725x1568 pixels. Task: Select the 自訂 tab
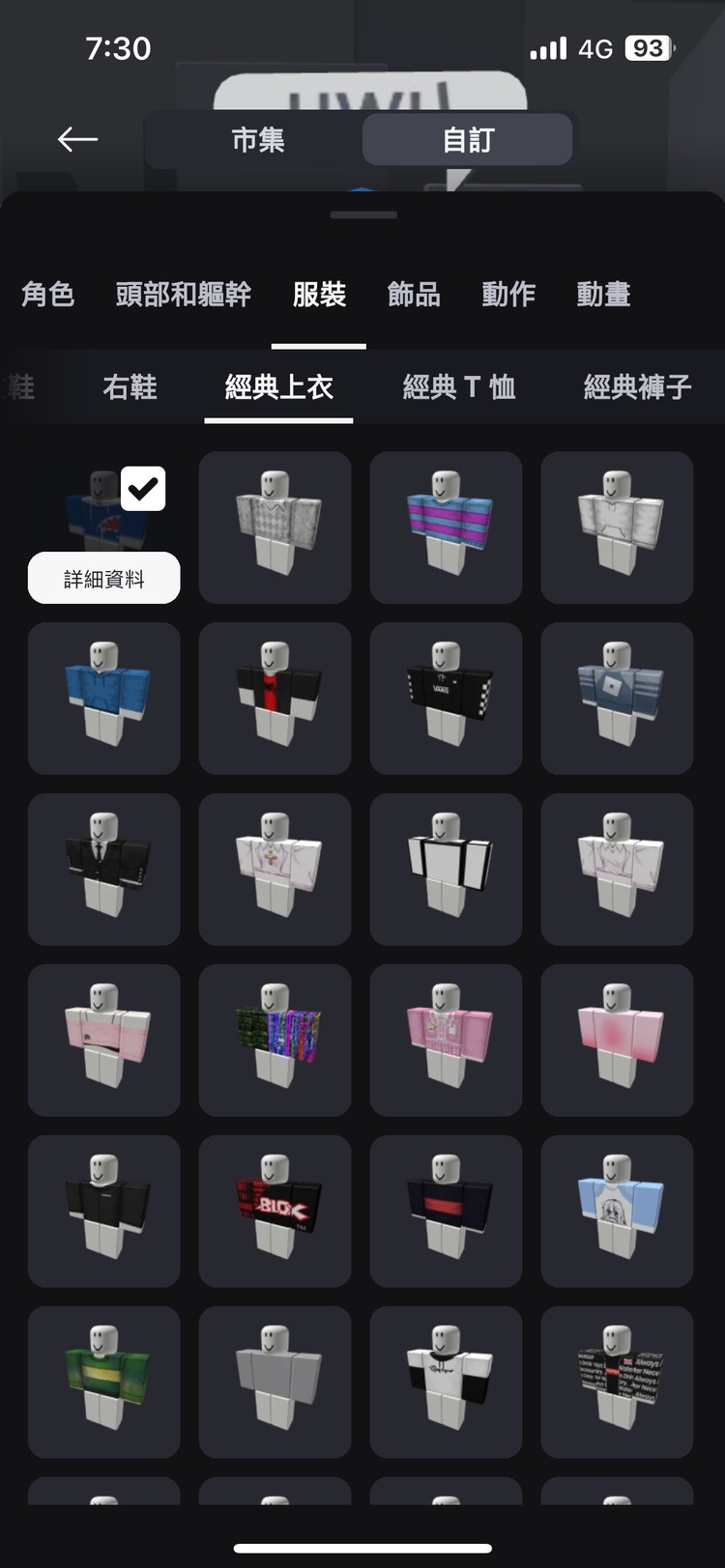[x=468, y=140]
